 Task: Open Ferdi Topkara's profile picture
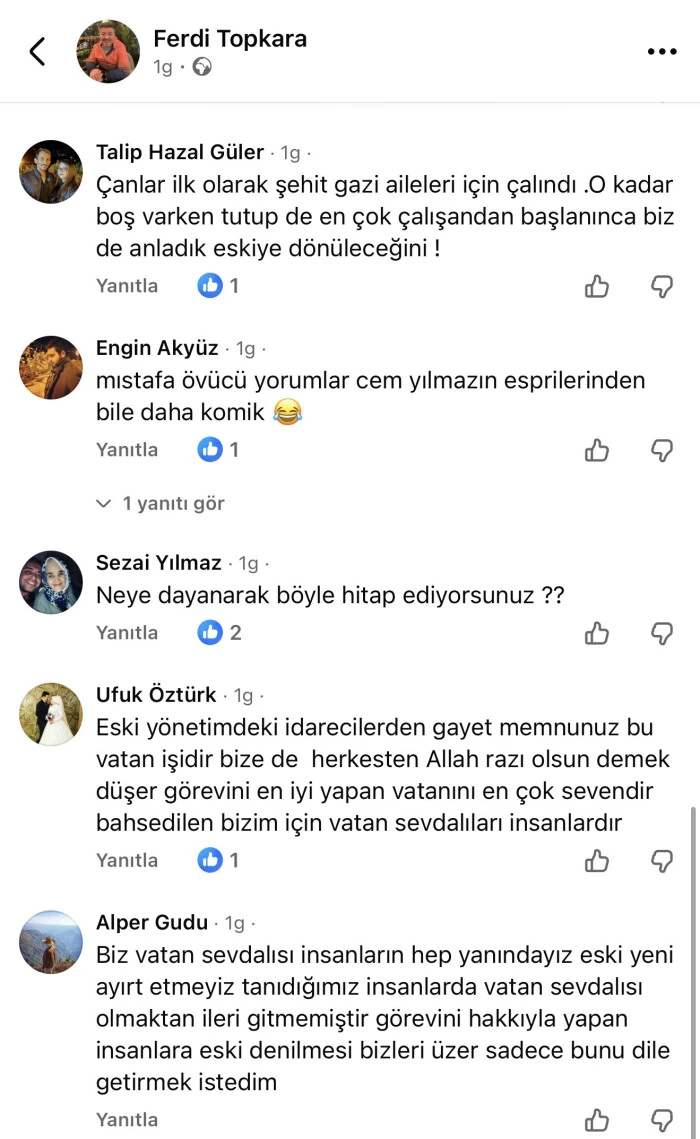[x=108, y=51]
